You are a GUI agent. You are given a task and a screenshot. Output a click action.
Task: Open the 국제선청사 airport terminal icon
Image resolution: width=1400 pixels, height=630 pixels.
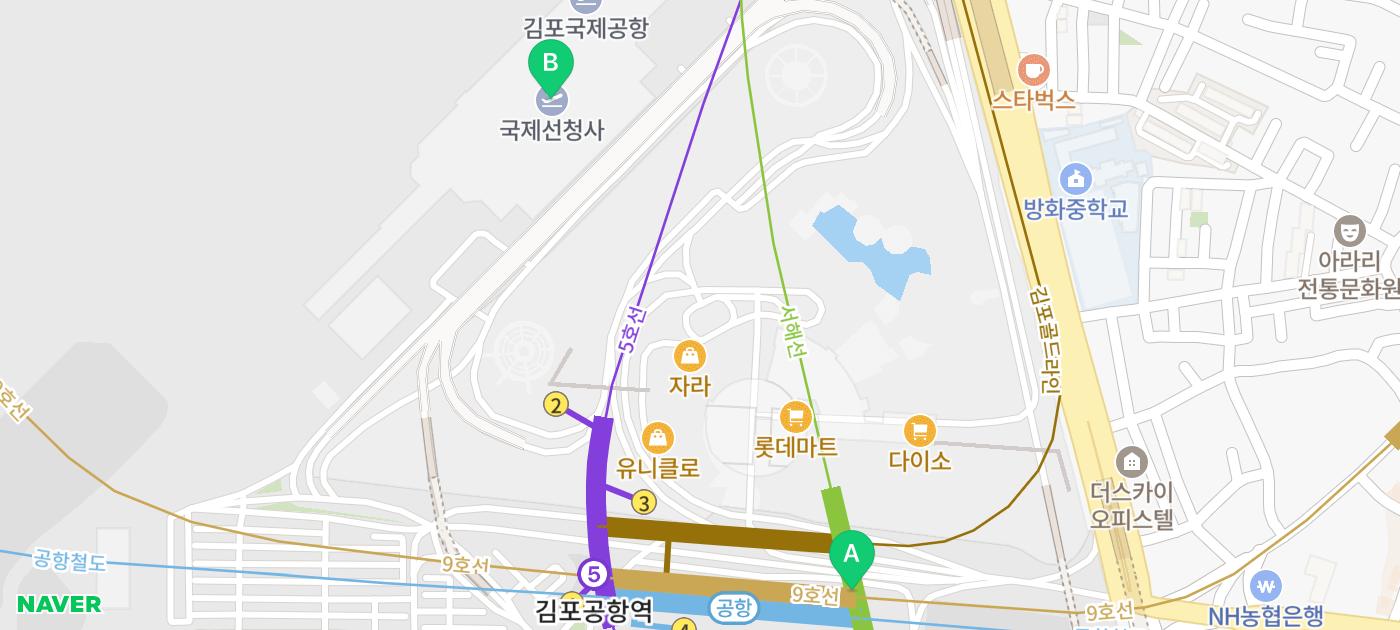(551, 101)
